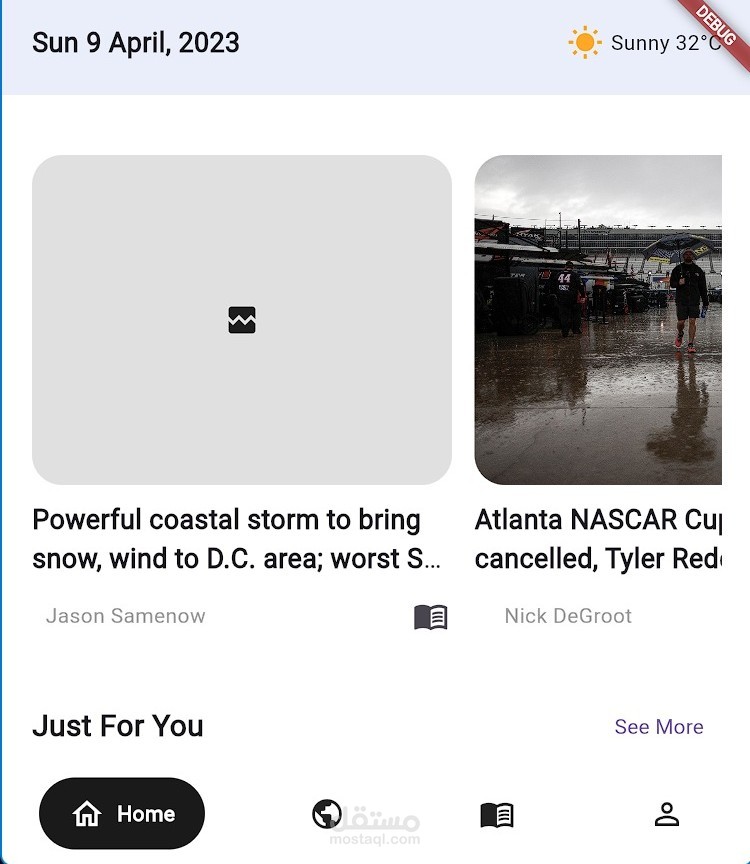Viewport: 750px width, 864px height.
Task: Switch to the open book tab
Action: point(497,815)
